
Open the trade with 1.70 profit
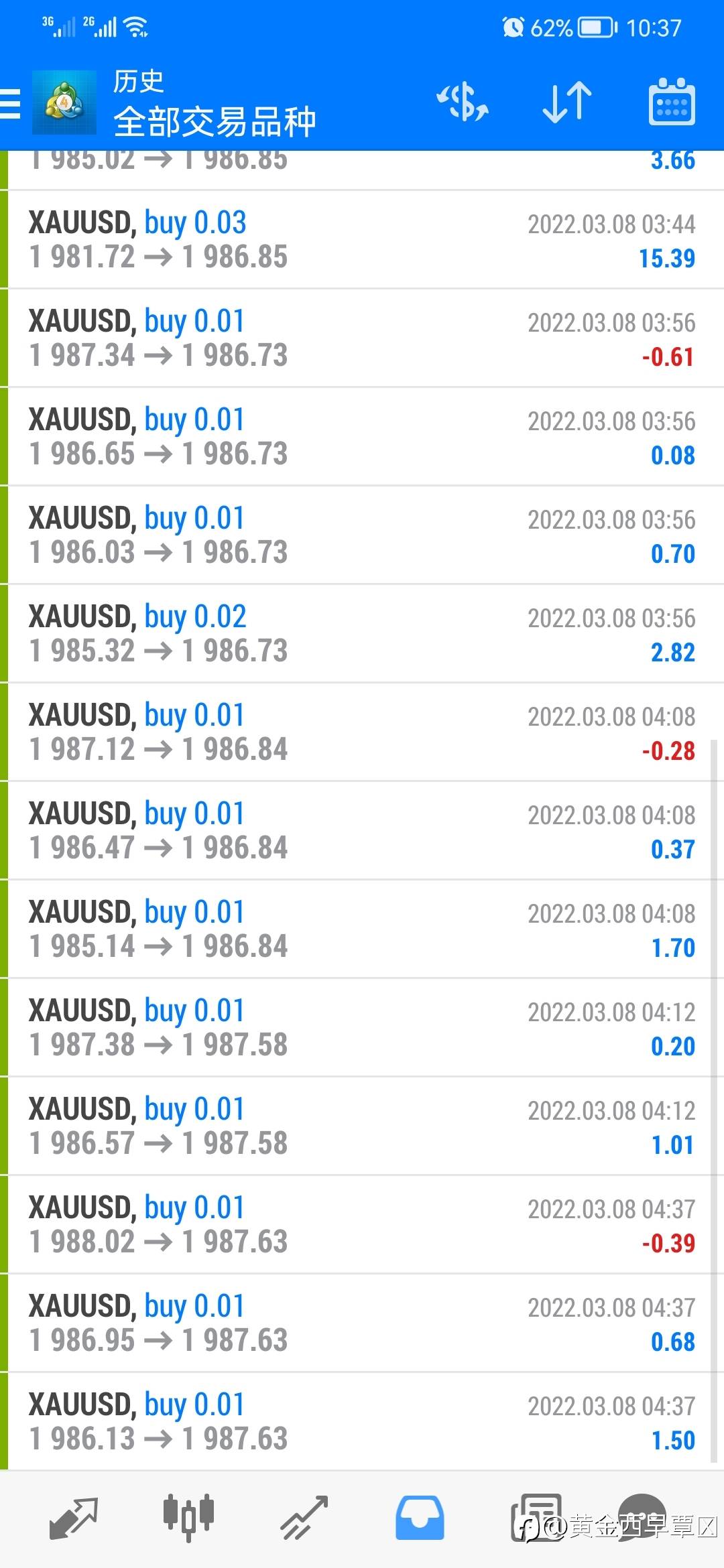[362, 929]
